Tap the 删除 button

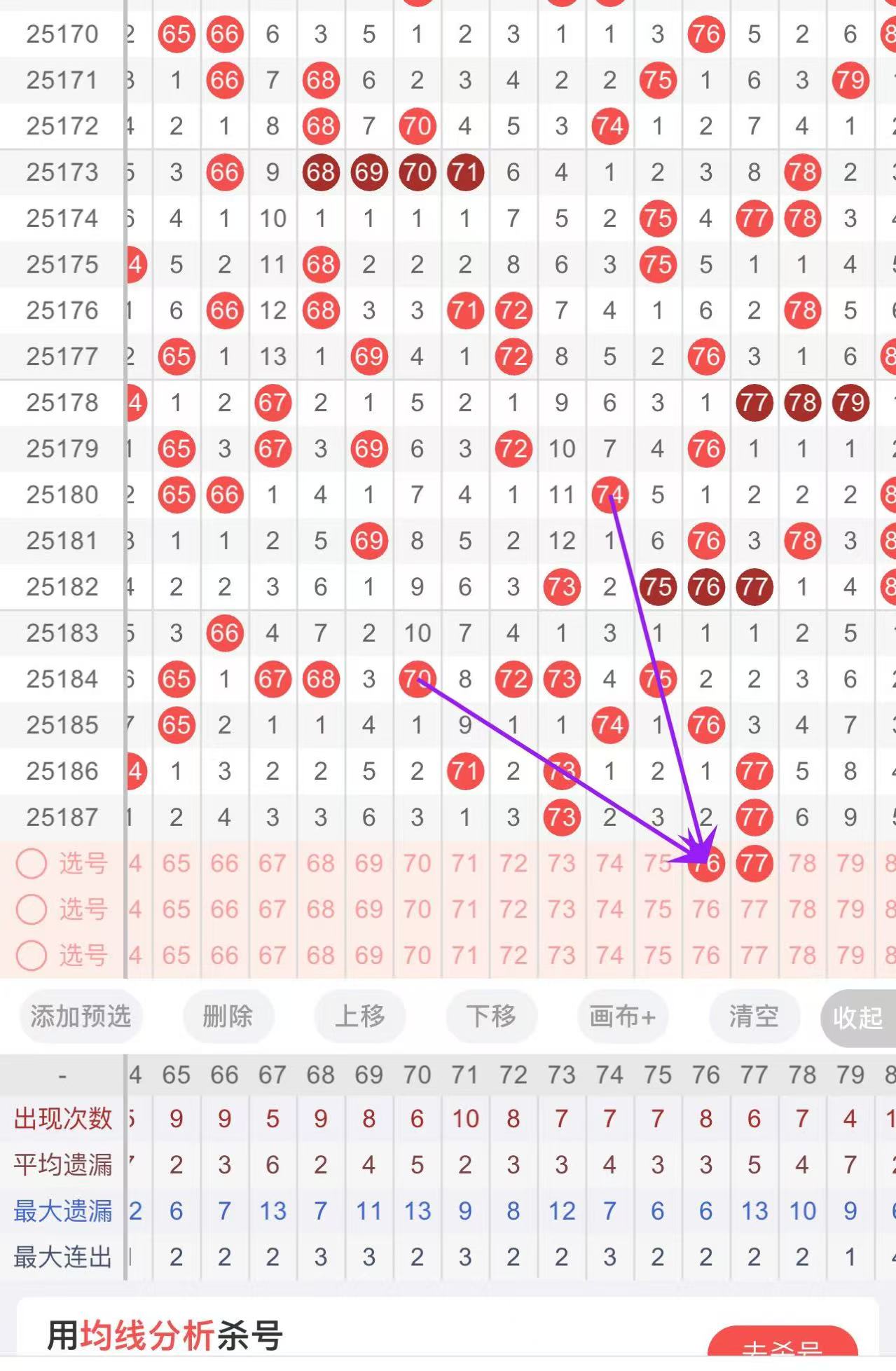coord(228,1017)
